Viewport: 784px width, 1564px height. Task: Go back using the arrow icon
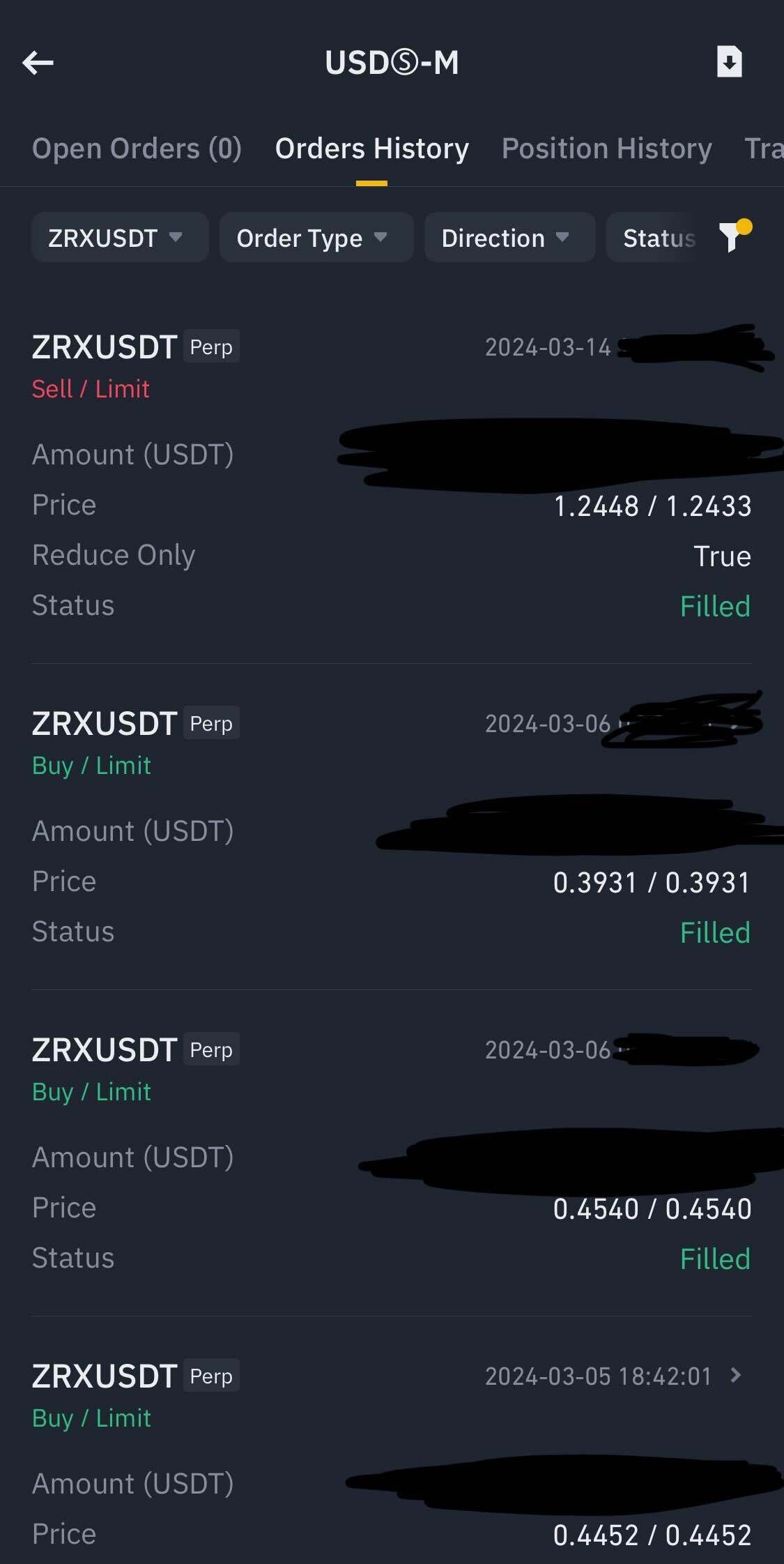pyautogui.click(x=38, y=63)
